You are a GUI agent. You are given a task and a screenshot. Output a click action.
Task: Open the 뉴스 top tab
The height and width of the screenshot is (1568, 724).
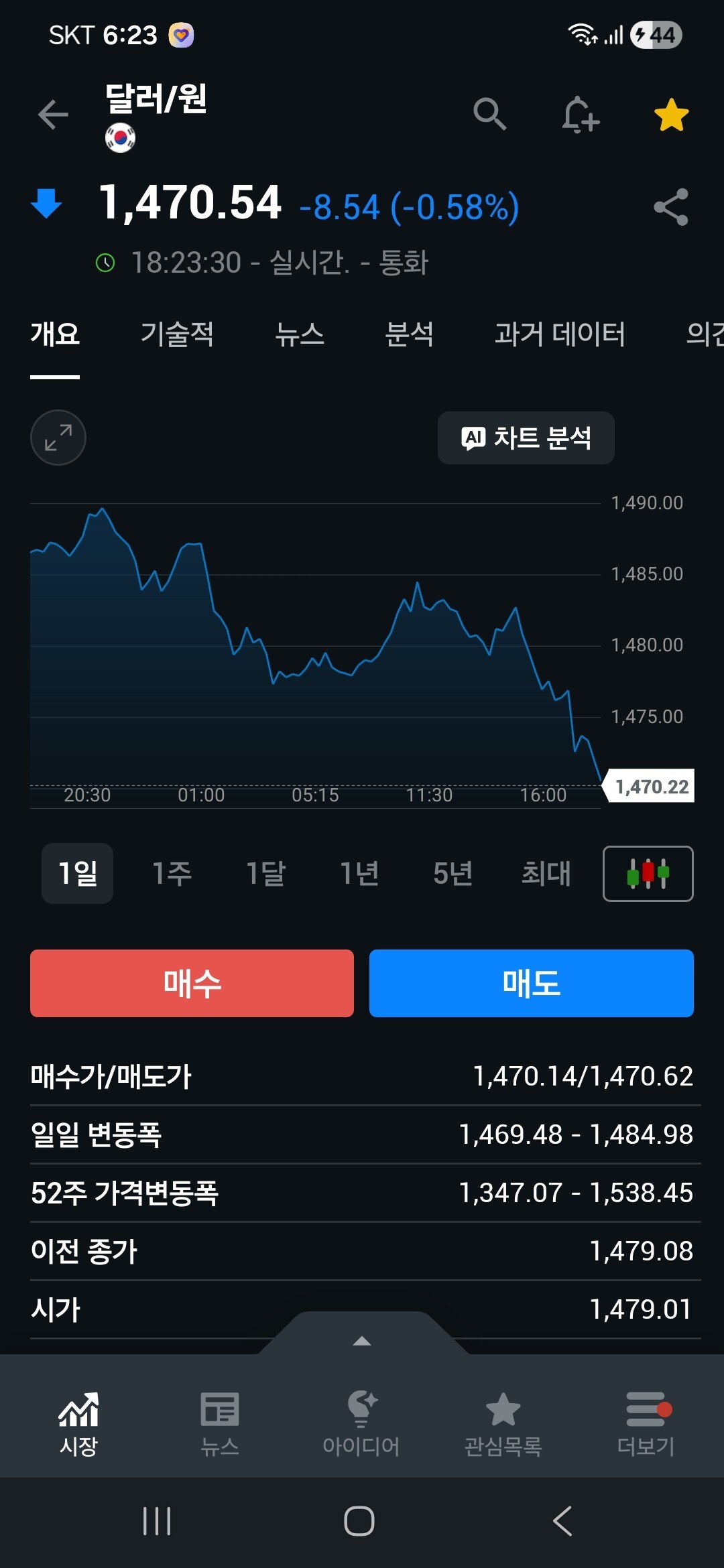[300, 334]
